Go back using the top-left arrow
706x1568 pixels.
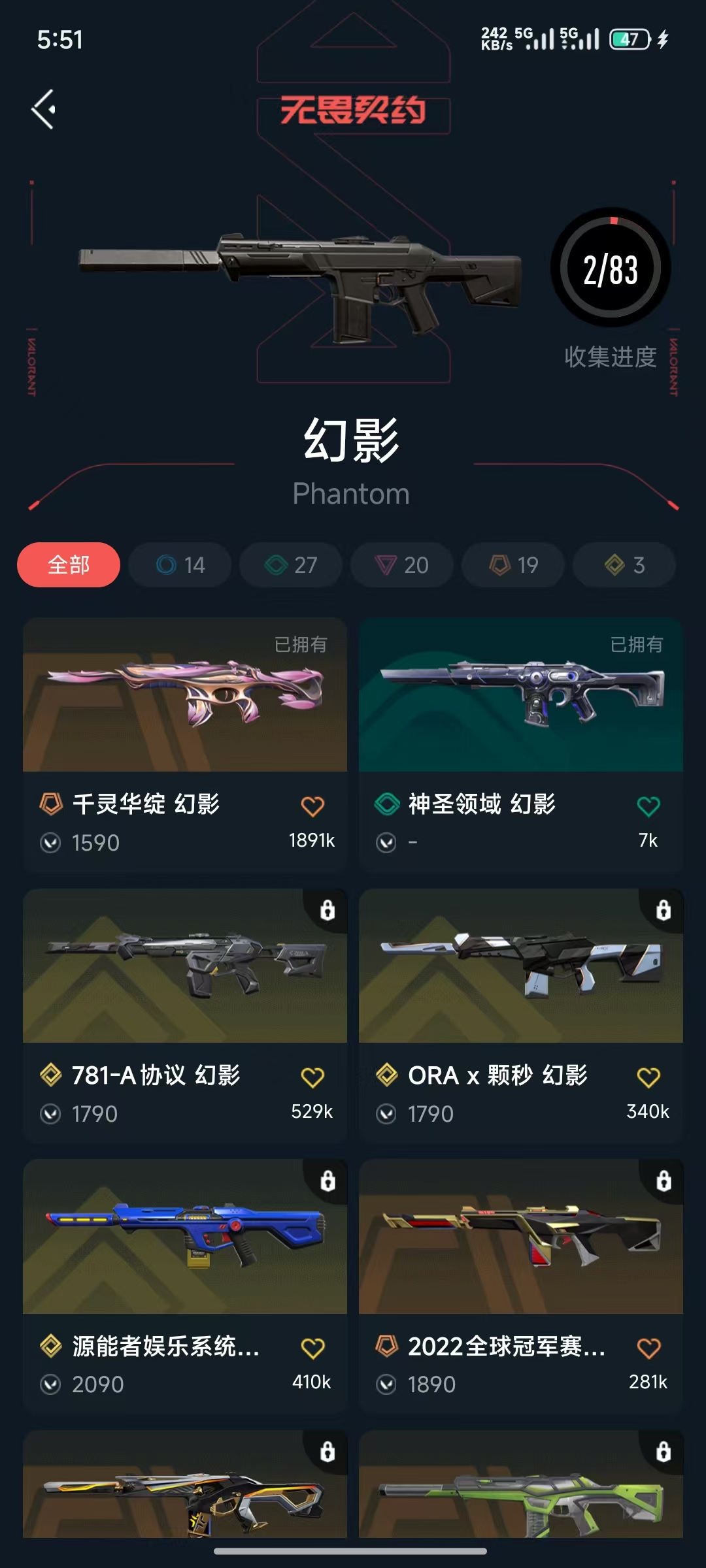44,109
